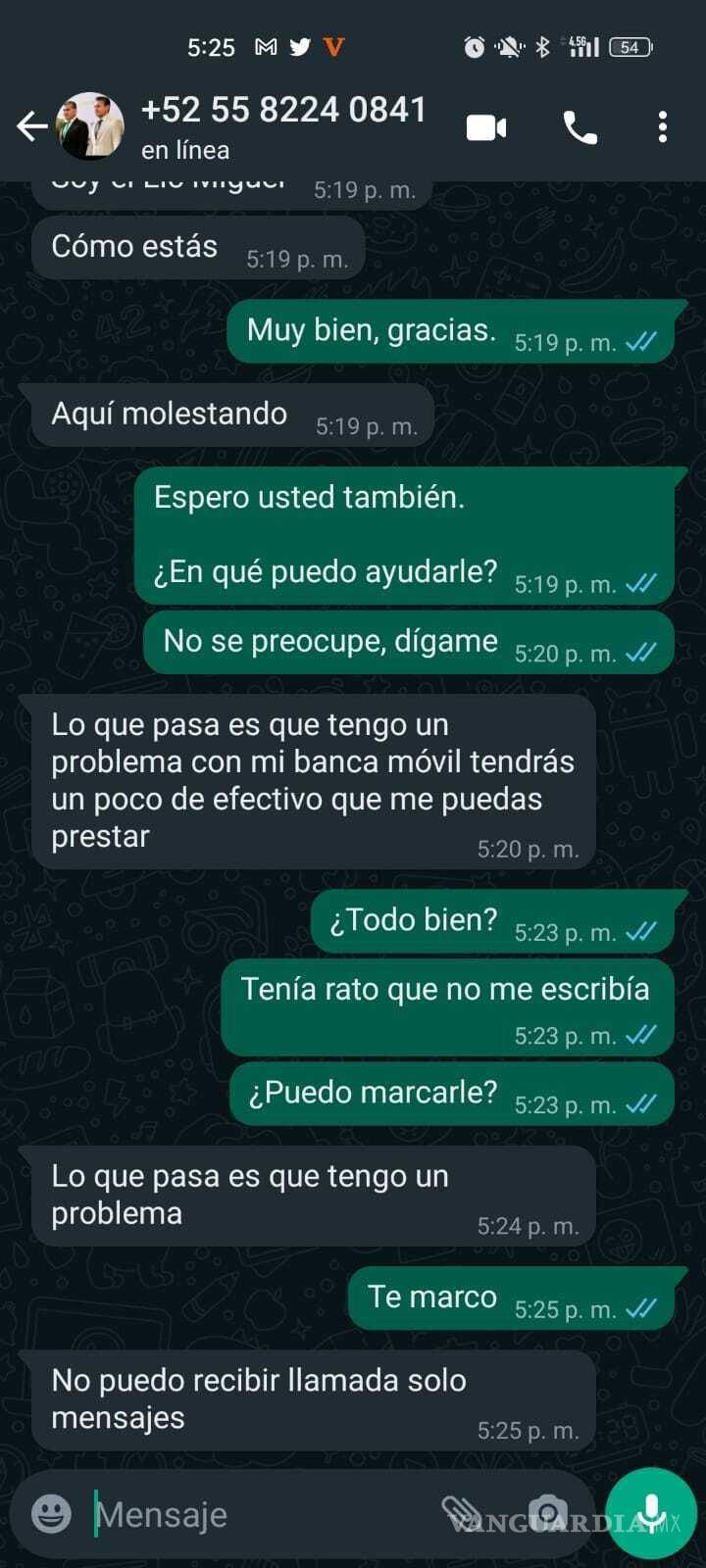The width and height of the screenshot is (706, 1568).
Task: Start a video call with the contact
Action: 485,126
